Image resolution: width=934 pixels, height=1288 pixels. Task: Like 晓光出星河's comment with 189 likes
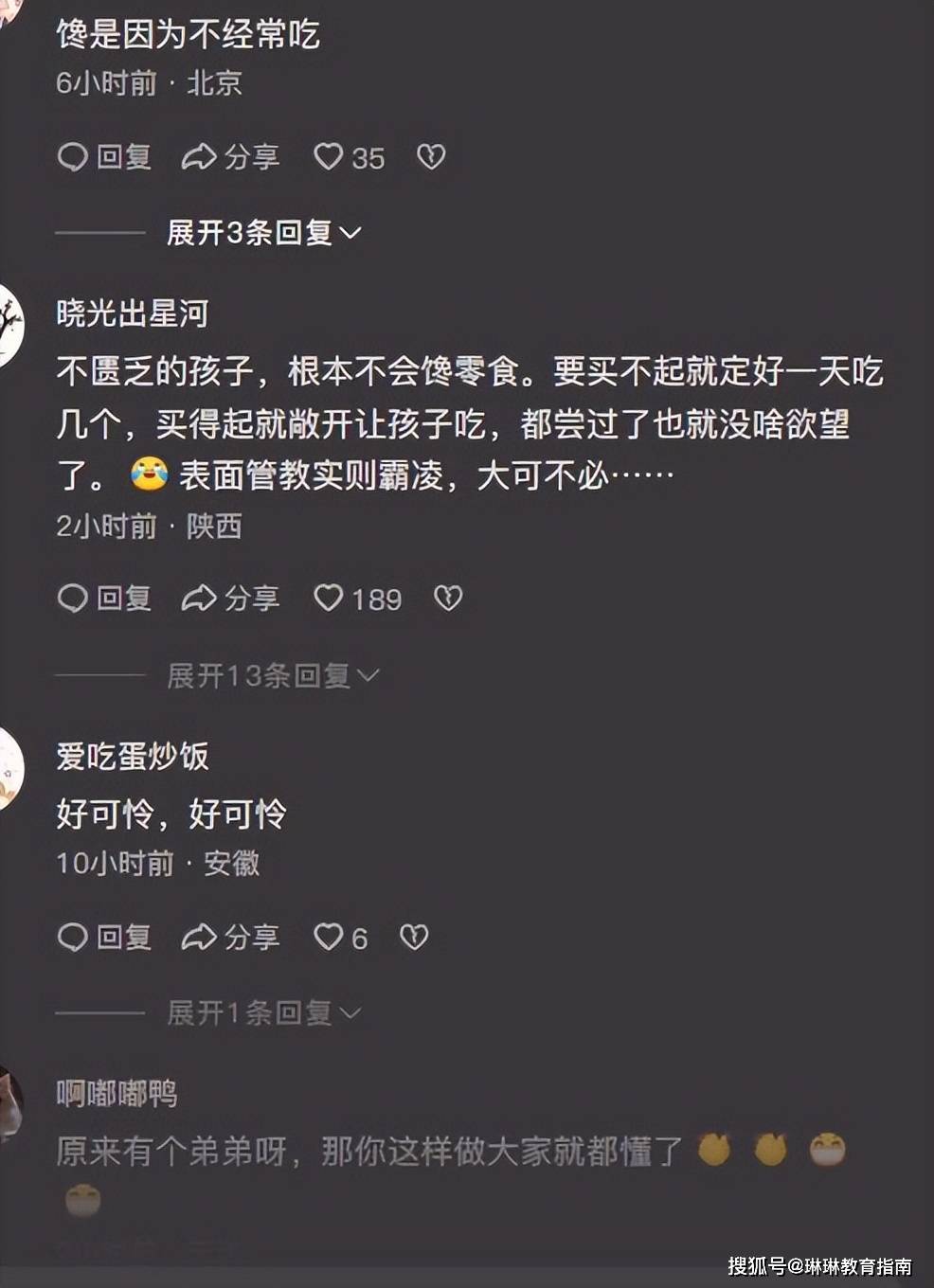(x=329, y=599)
